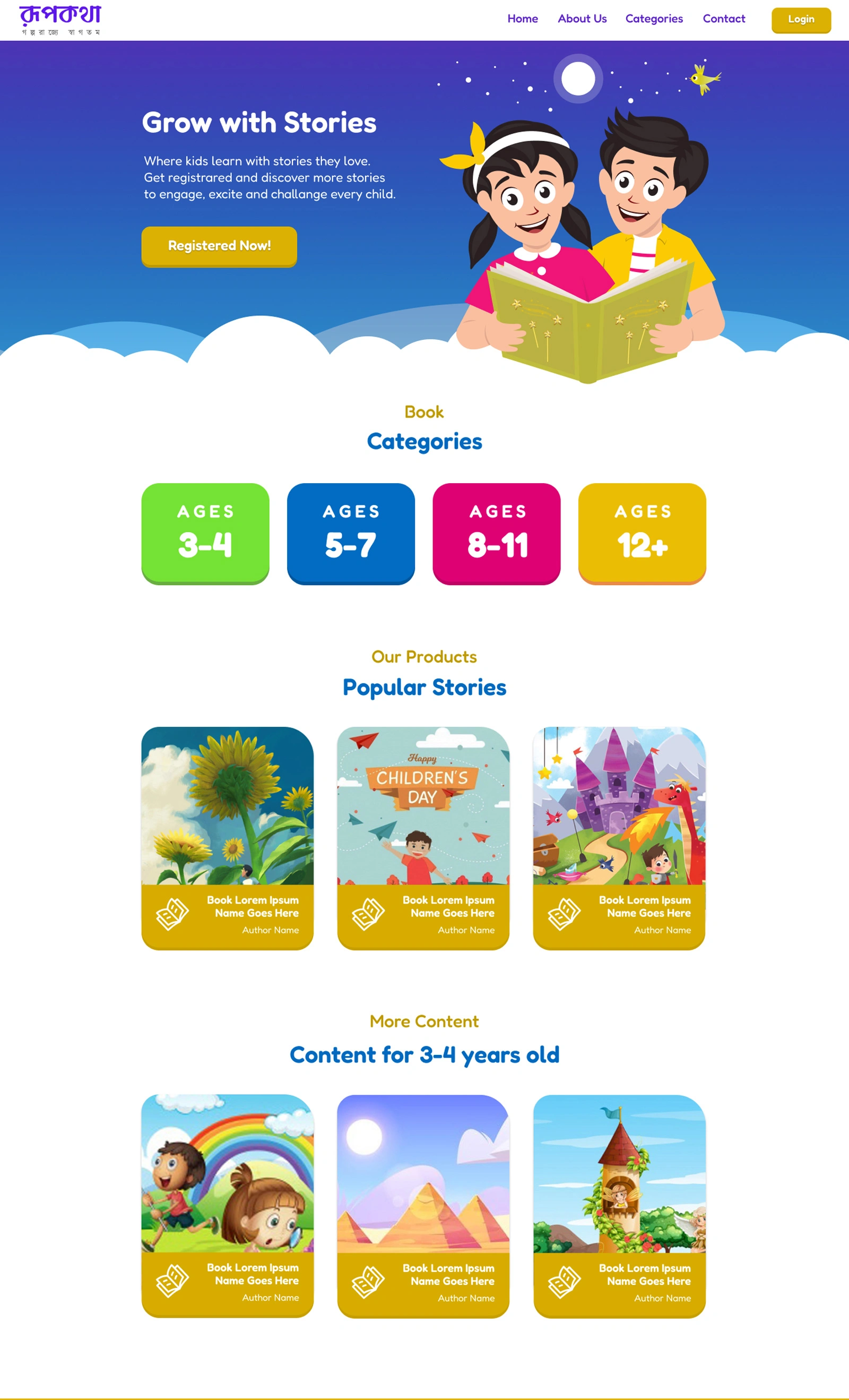849x1400 pixels.
Task: Open the rainbow kids book card
Action: coord(227,1205)
